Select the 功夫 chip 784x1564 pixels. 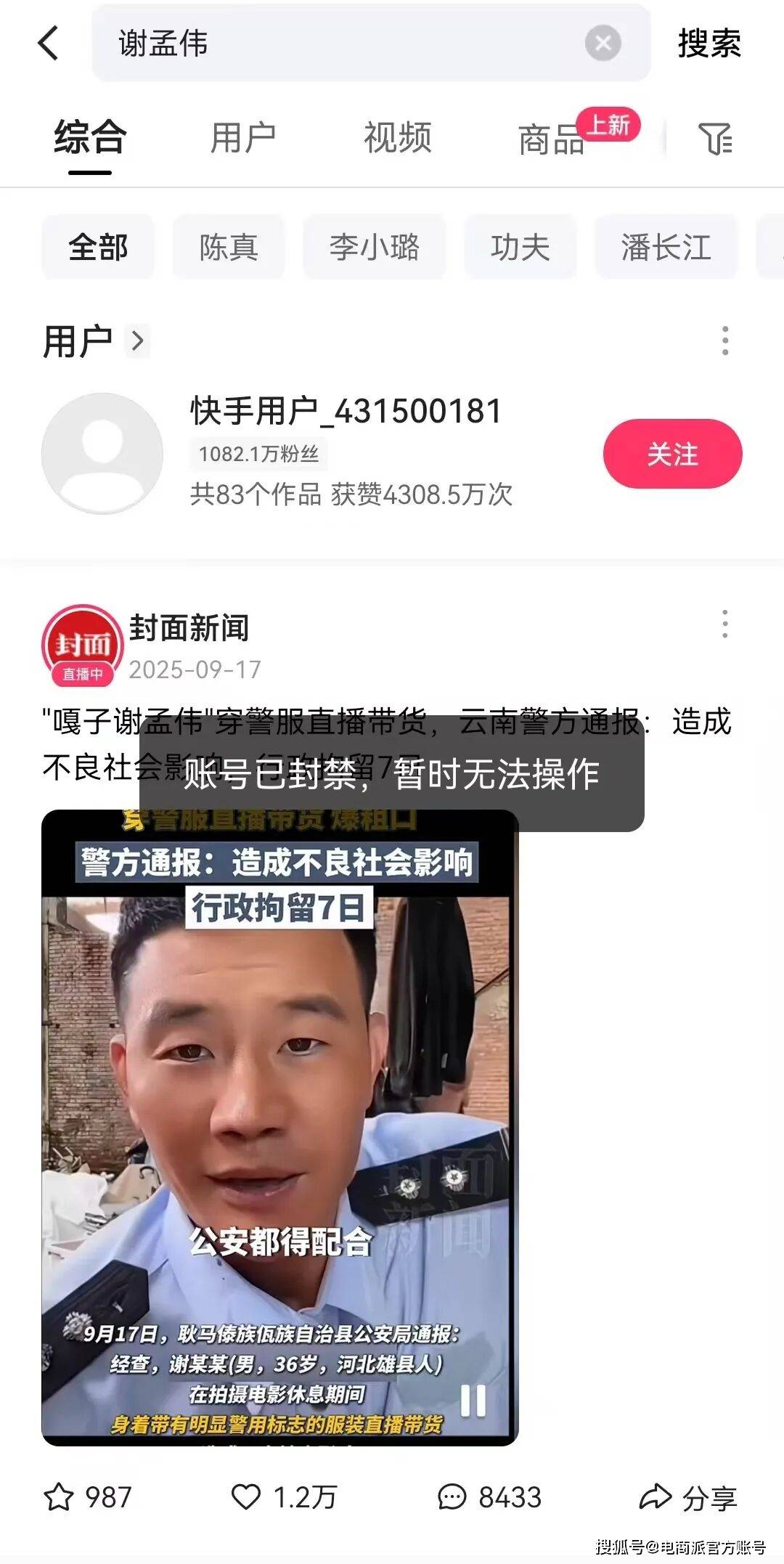(x=520, y=248)
